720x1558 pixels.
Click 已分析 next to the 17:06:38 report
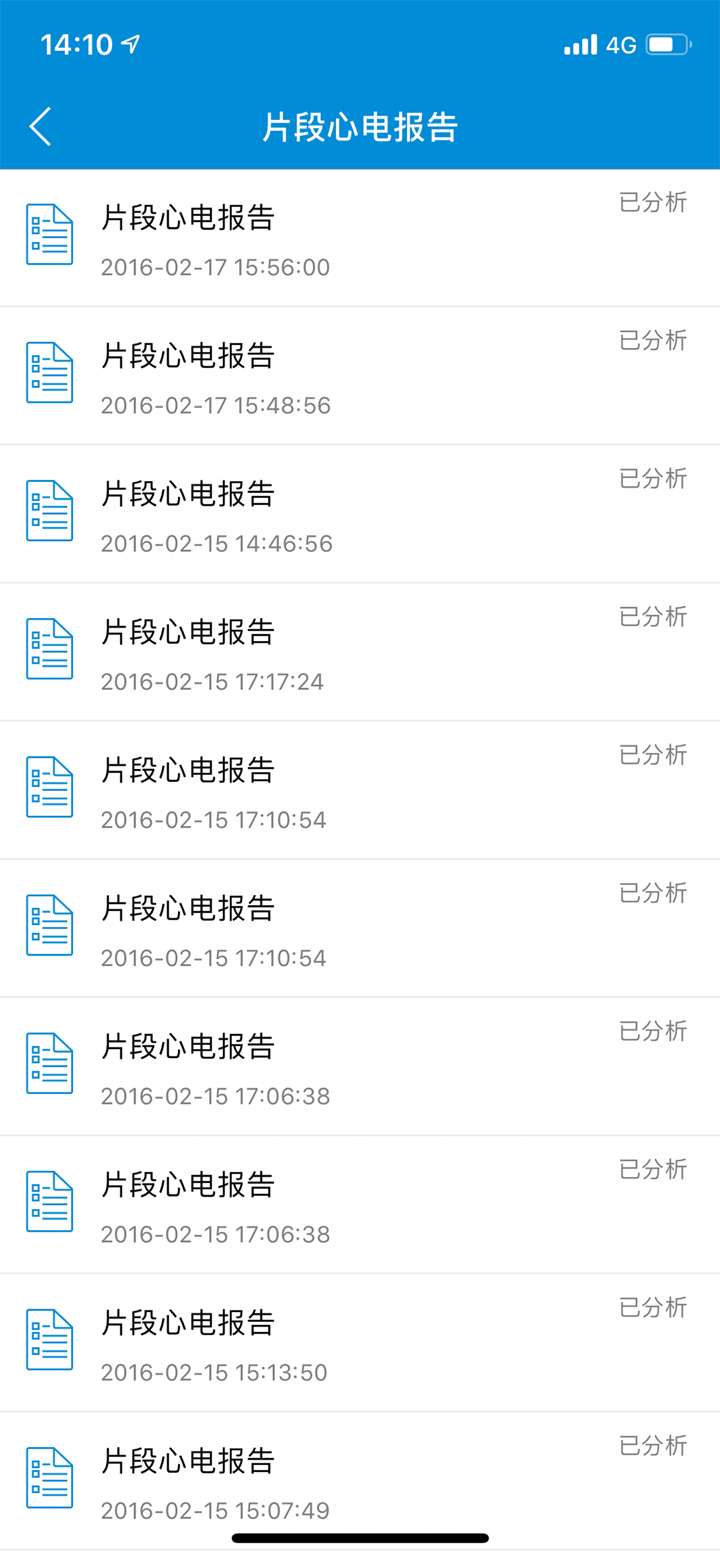pos(652,1031)
